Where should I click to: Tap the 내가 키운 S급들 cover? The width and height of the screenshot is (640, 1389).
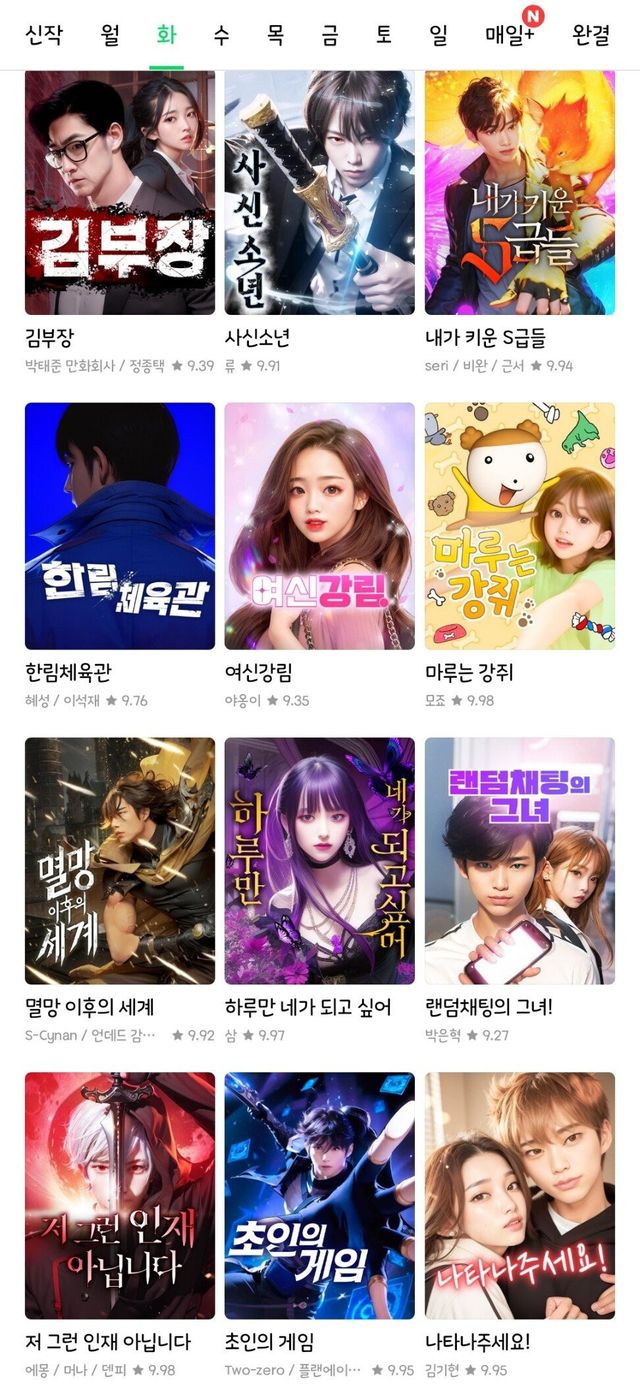[520, 193]
